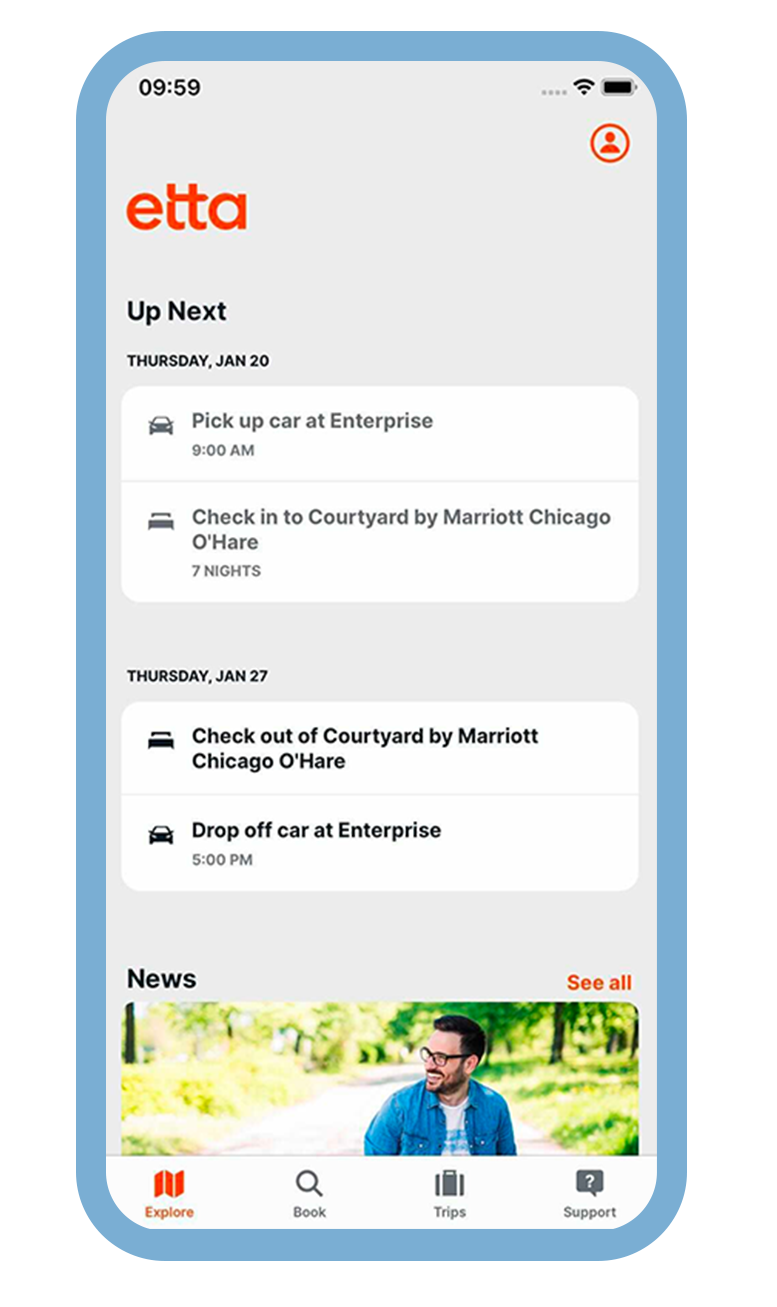Screen dimensions: 777x1307
Task: Open the profile icon
Action: 609,143
